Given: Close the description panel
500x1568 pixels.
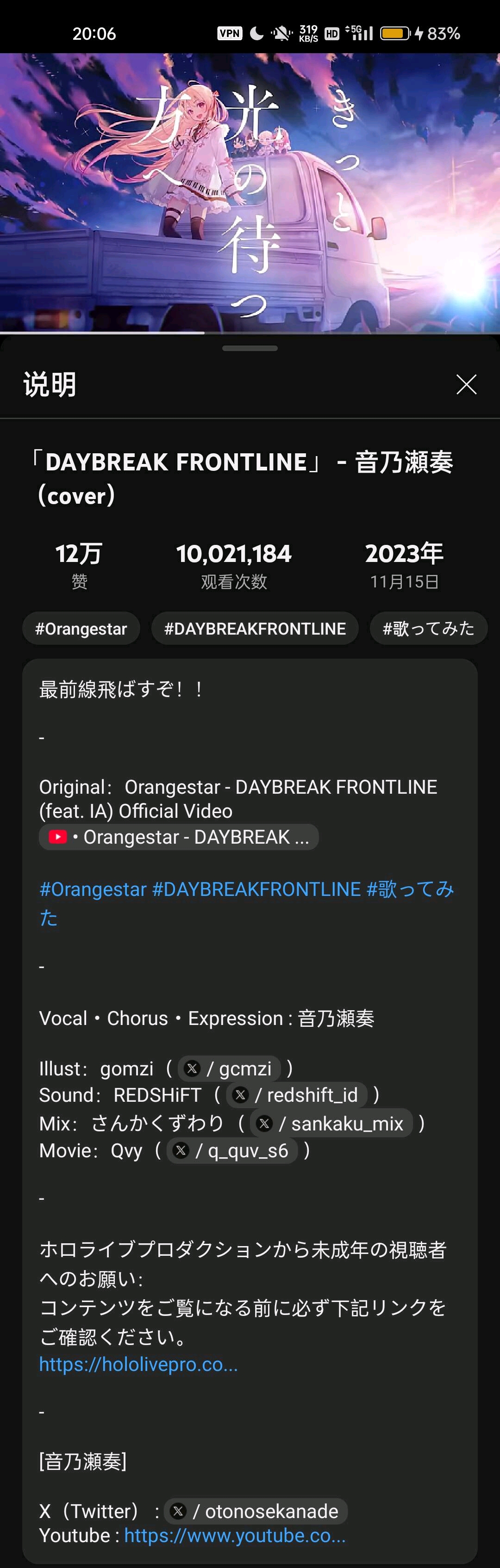Looking at the screenshot, I should coord(466,384).
